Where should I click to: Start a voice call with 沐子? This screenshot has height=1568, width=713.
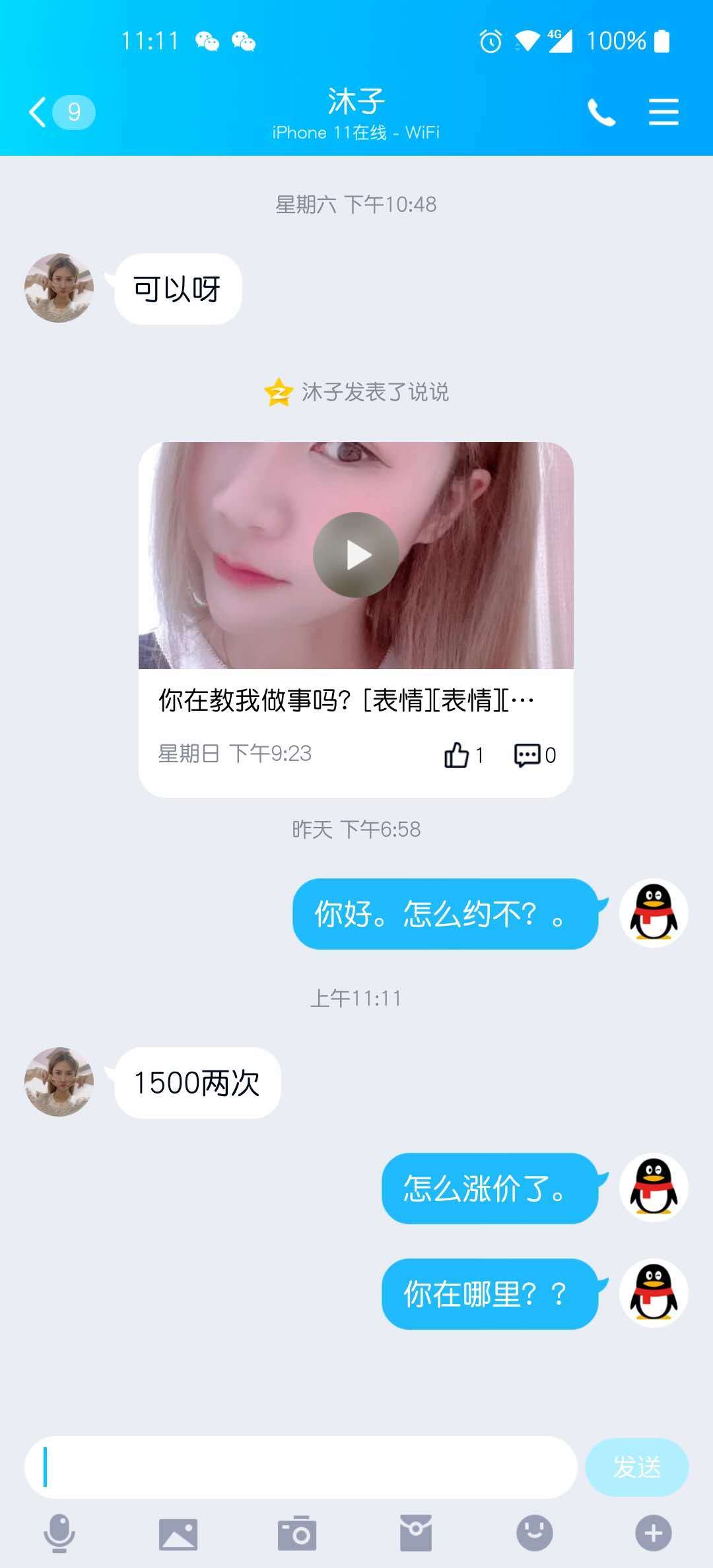(601, 112)
